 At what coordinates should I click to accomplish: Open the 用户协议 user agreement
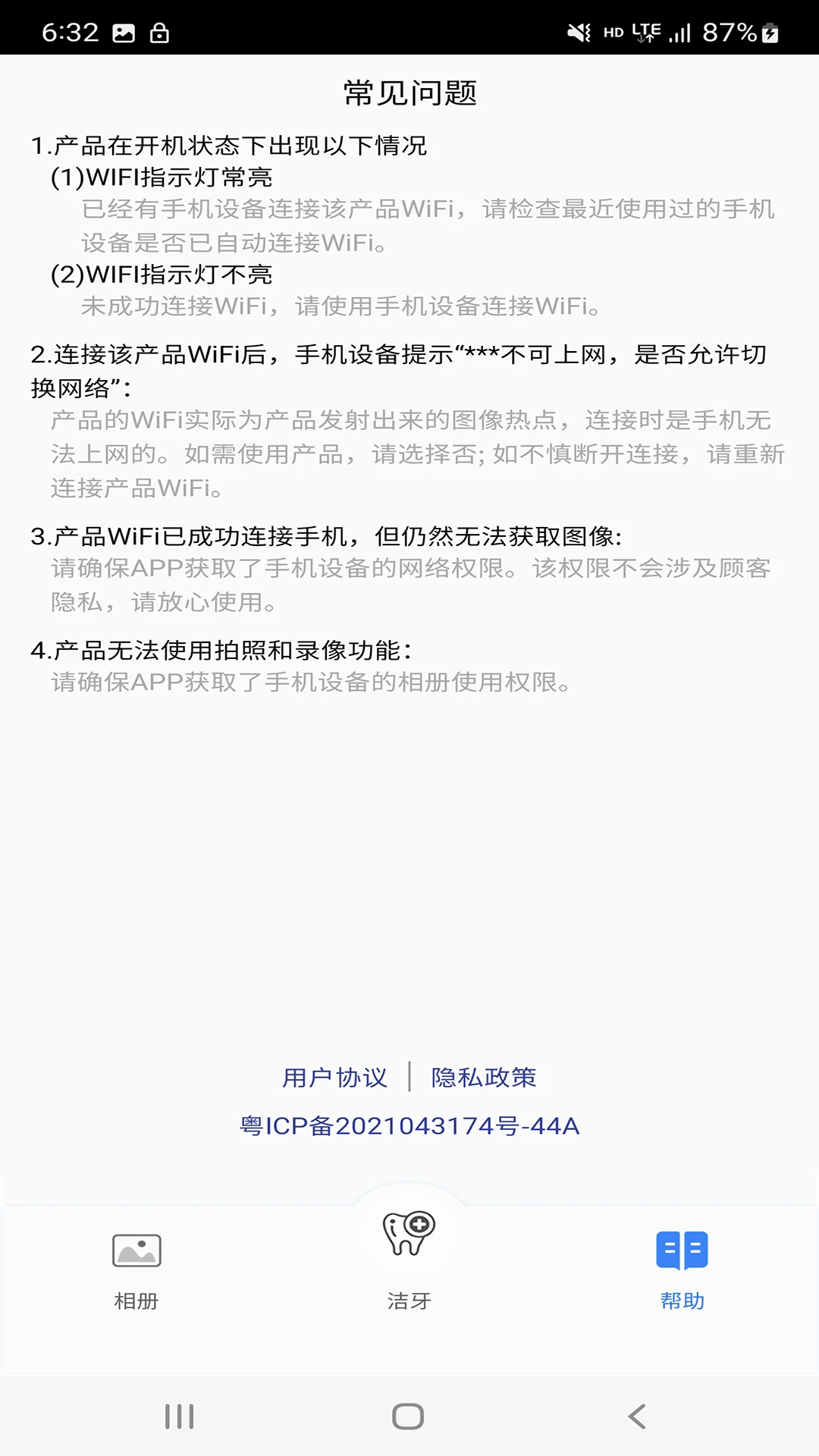pyautogui.click(x=334, y=1077)
